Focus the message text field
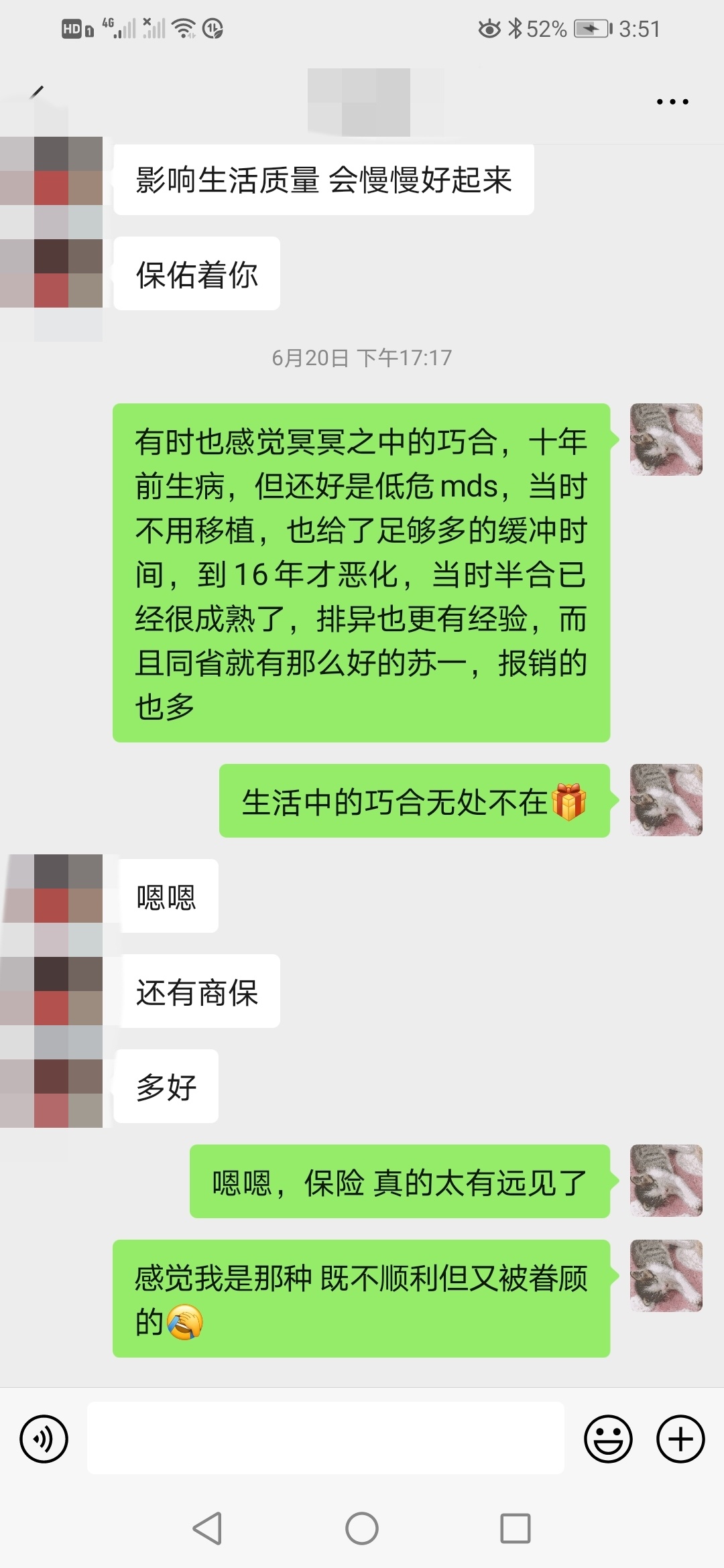724x1568 pixels. 326,1438
